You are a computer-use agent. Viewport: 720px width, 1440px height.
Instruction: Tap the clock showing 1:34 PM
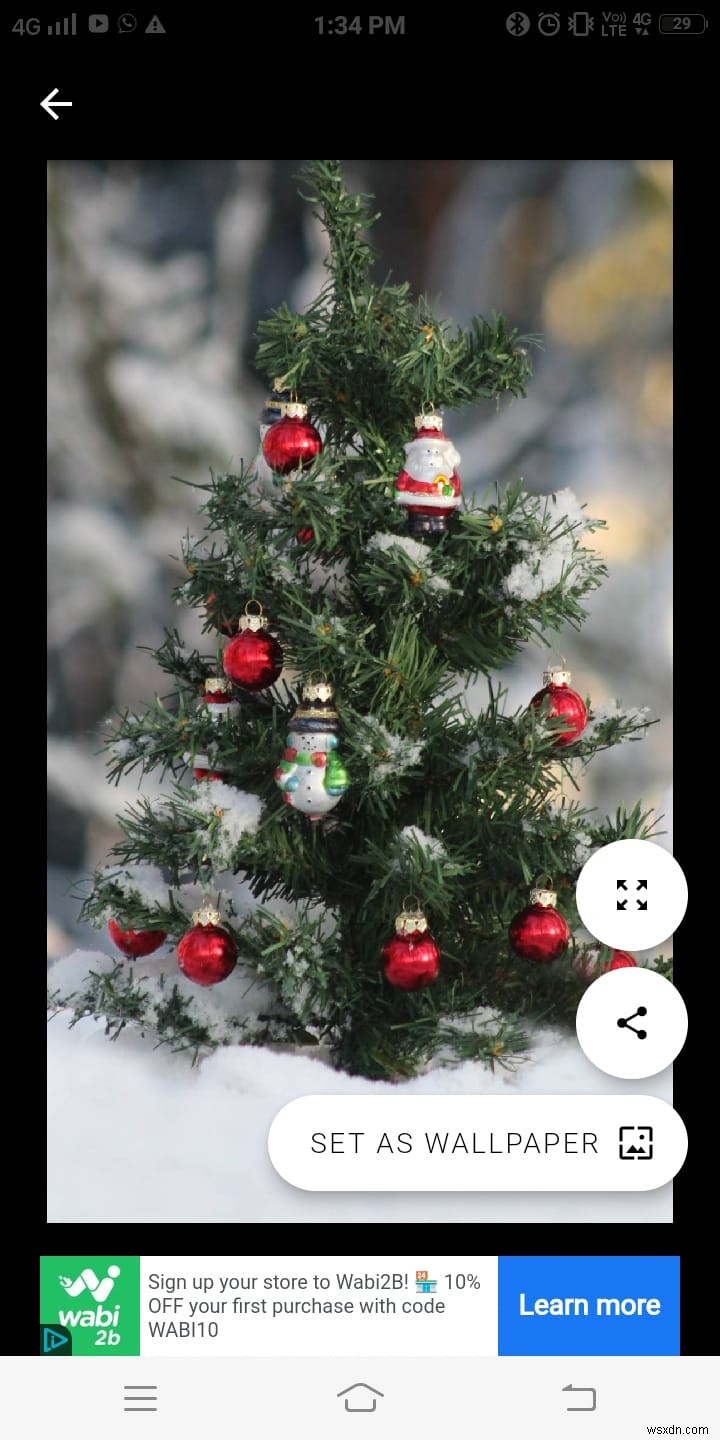359,24
